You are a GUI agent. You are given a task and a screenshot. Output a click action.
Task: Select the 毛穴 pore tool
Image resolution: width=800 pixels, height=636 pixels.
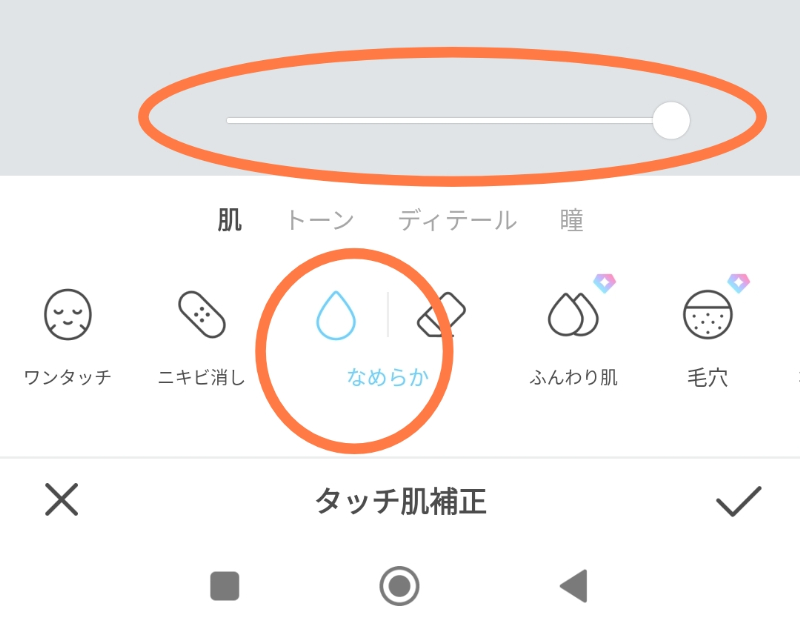pyautogui.click(x=707, y=336)
